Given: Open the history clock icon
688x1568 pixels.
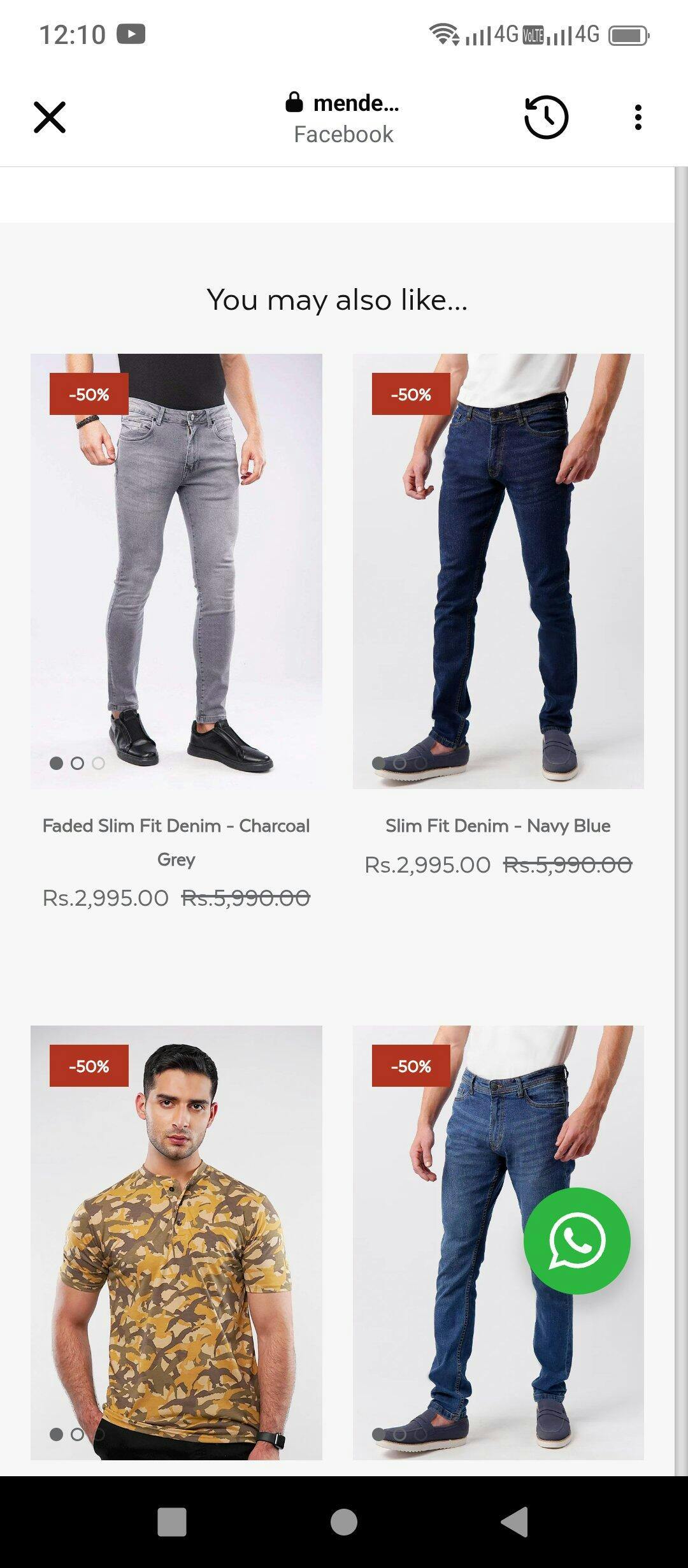Looking at the screenshot, I should pos(546,117).
